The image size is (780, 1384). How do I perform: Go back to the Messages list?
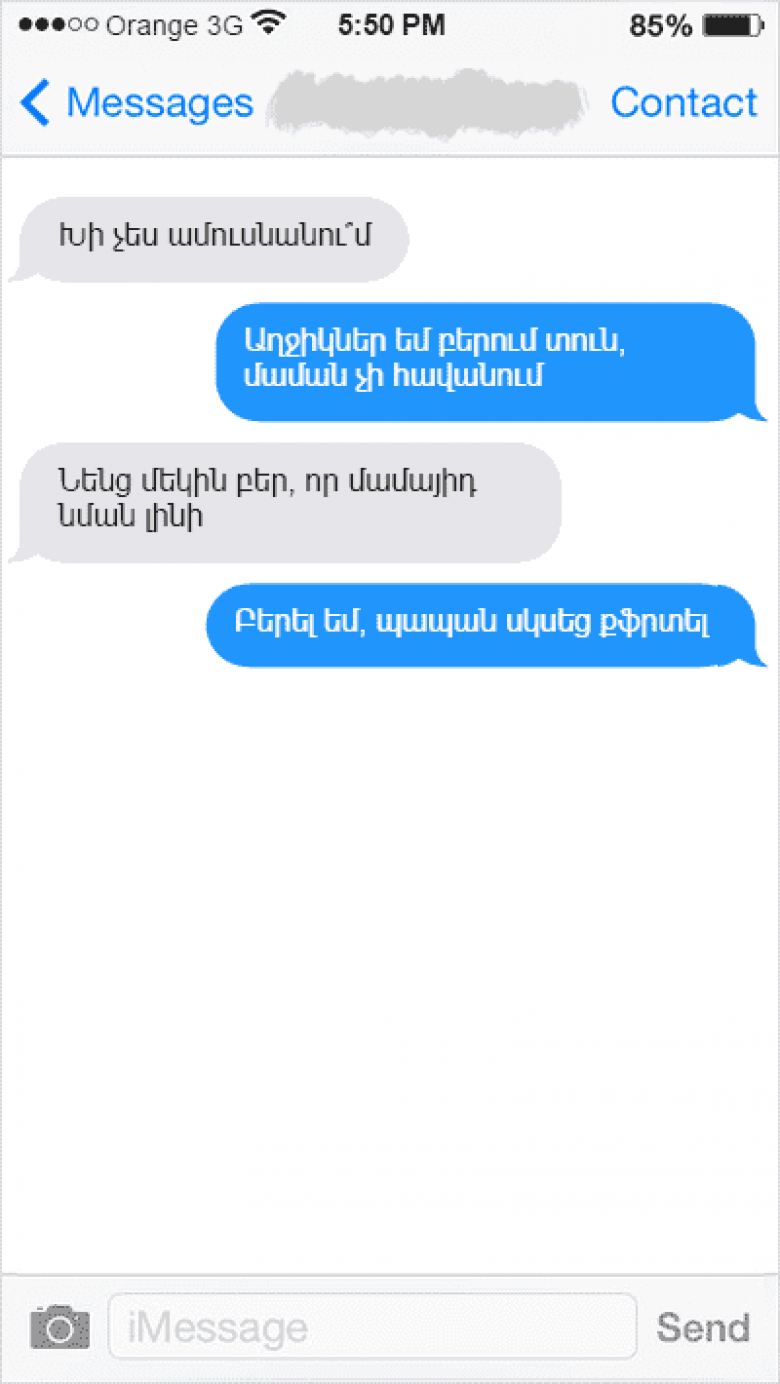pos(137,103)
